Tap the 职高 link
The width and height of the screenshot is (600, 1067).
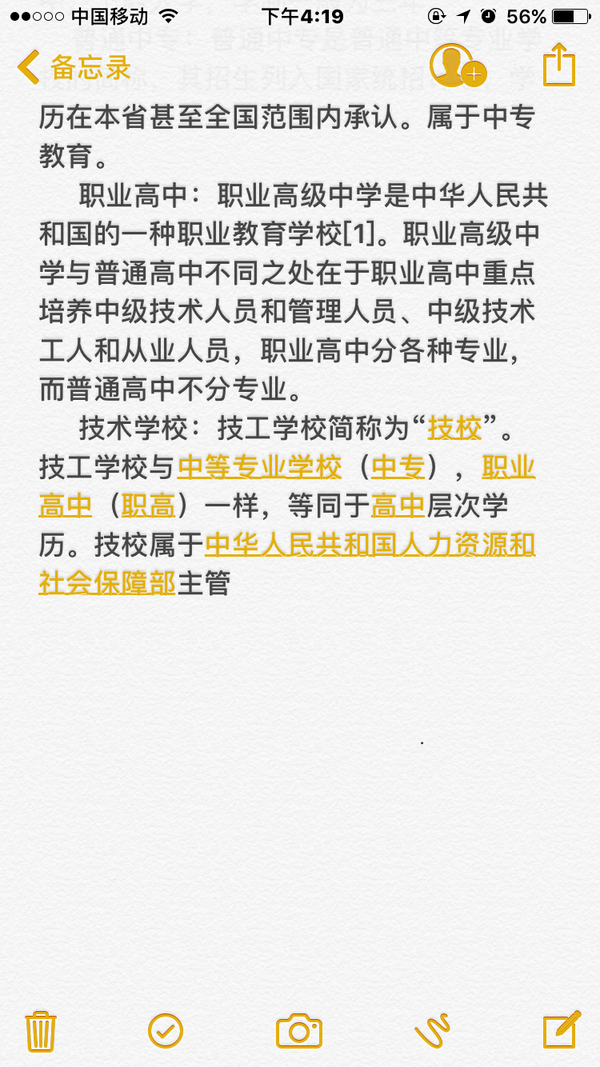pyautogui.click(x=148, y=506)
